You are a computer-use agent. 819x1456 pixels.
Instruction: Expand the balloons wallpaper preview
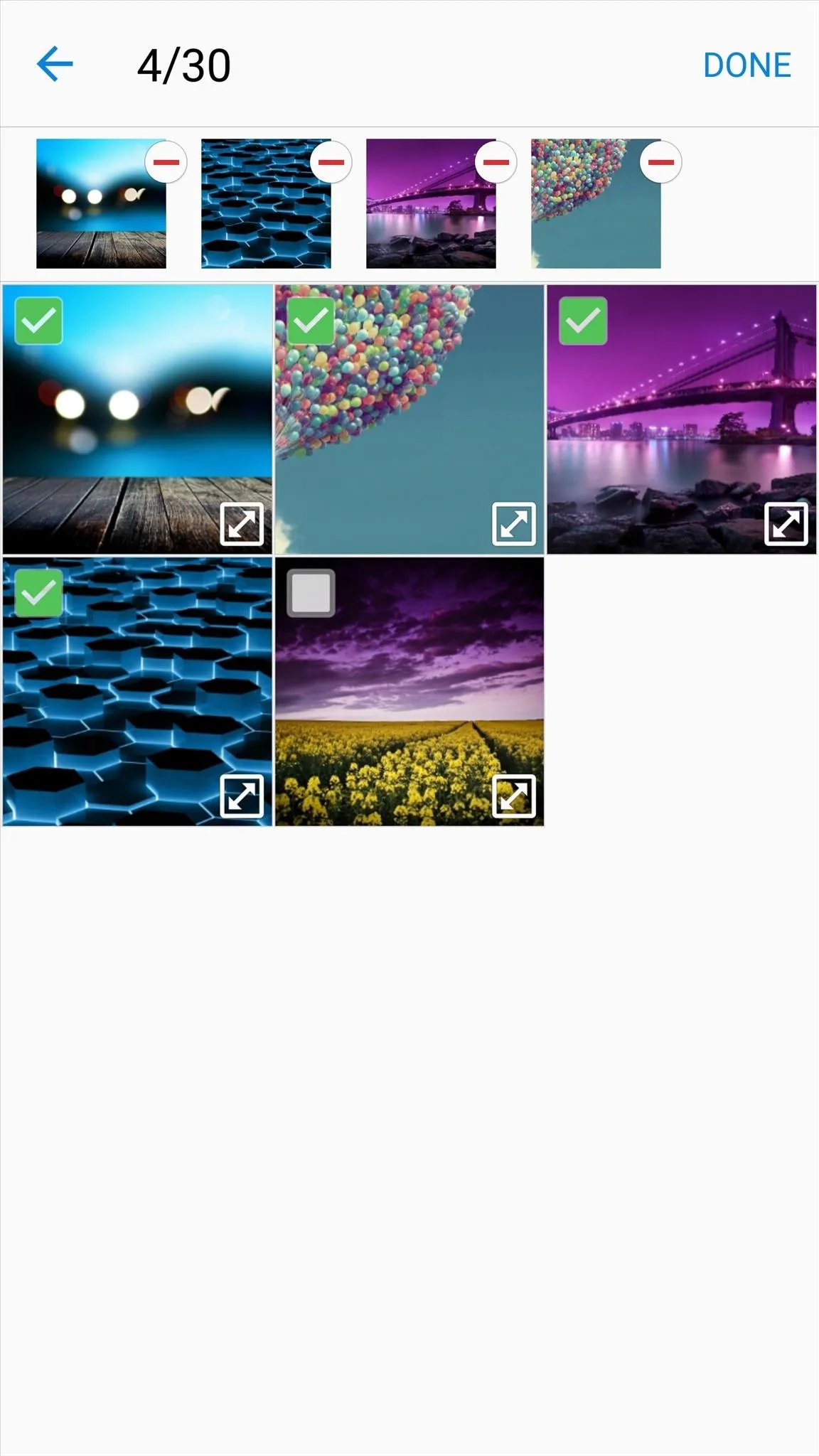514,524
